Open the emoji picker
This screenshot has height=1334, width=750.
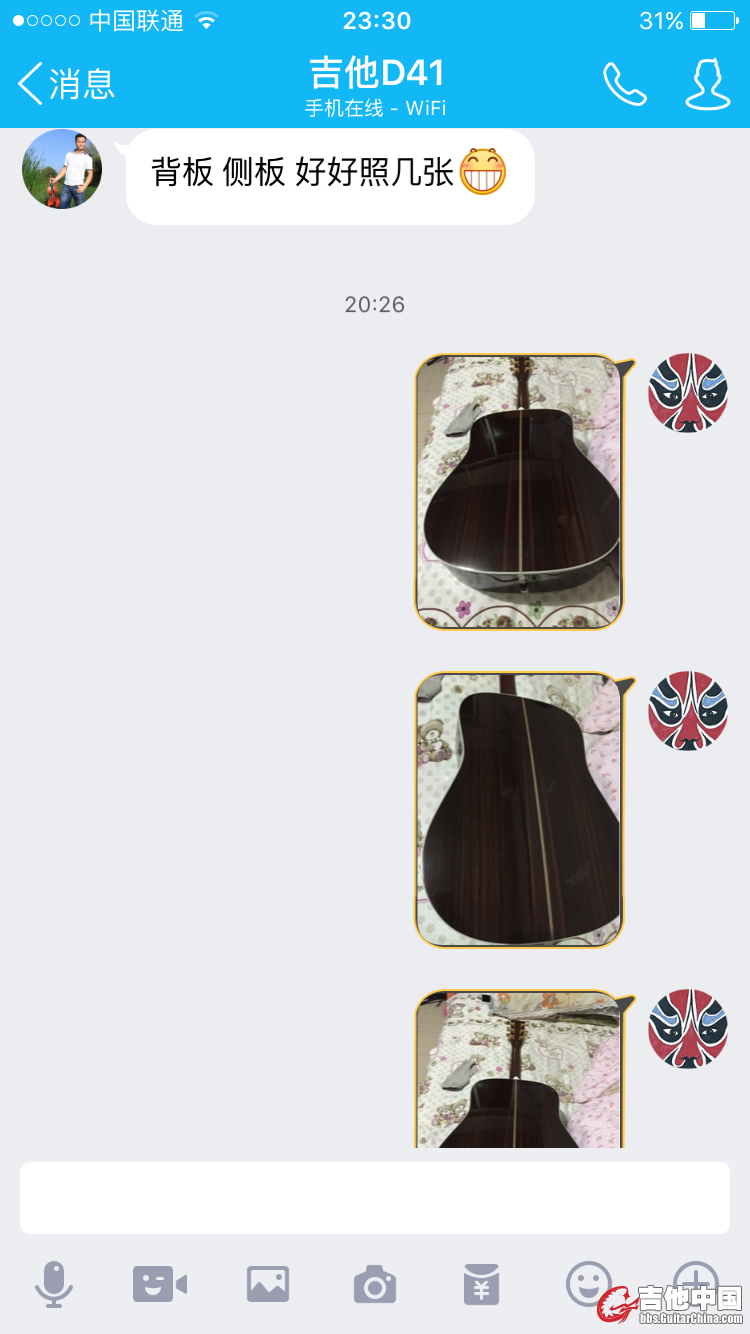pyautogui.click(x=588, y=1281)
